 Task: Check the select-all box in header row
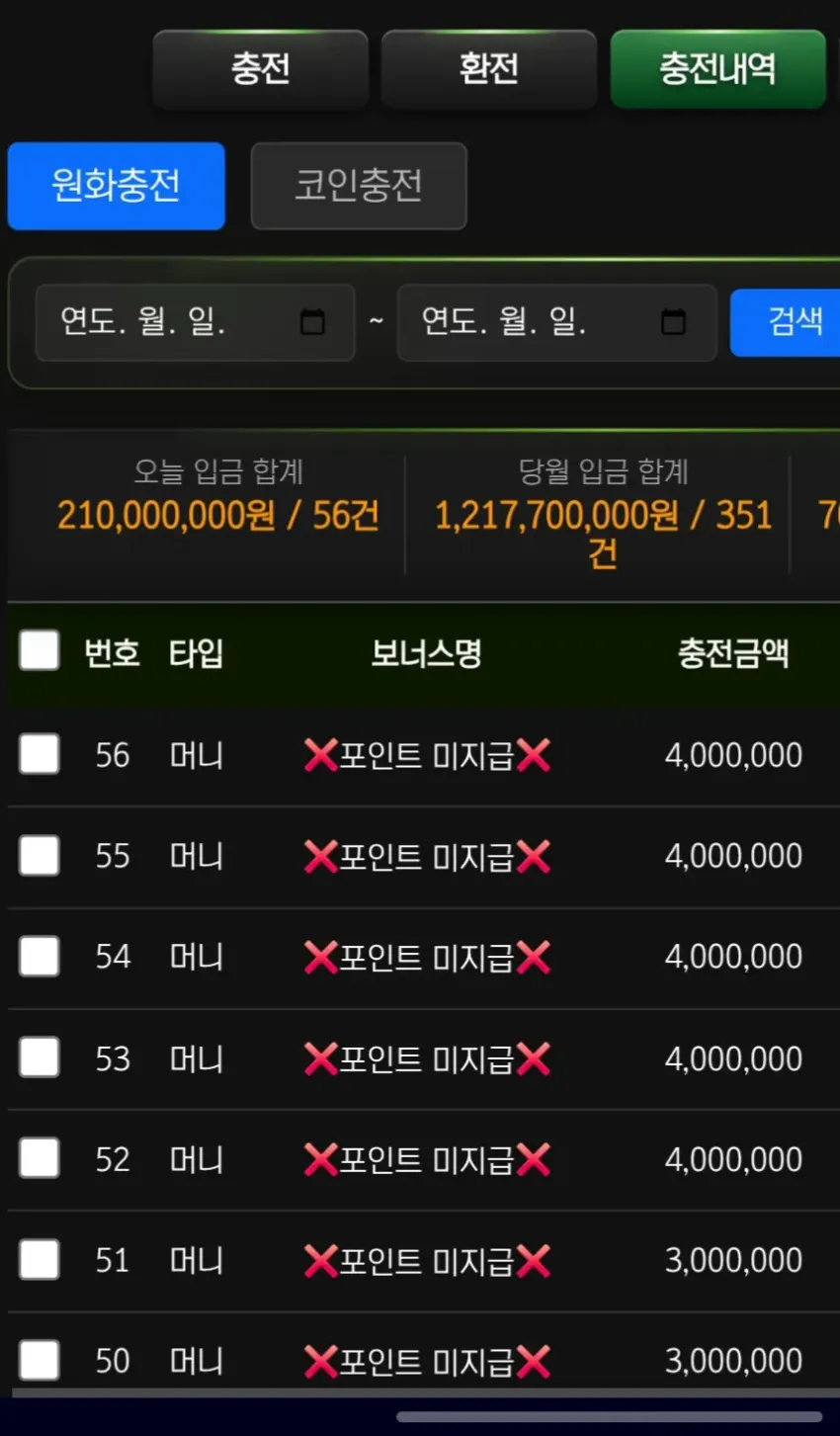pyautogui.click(x=40, y=650)
